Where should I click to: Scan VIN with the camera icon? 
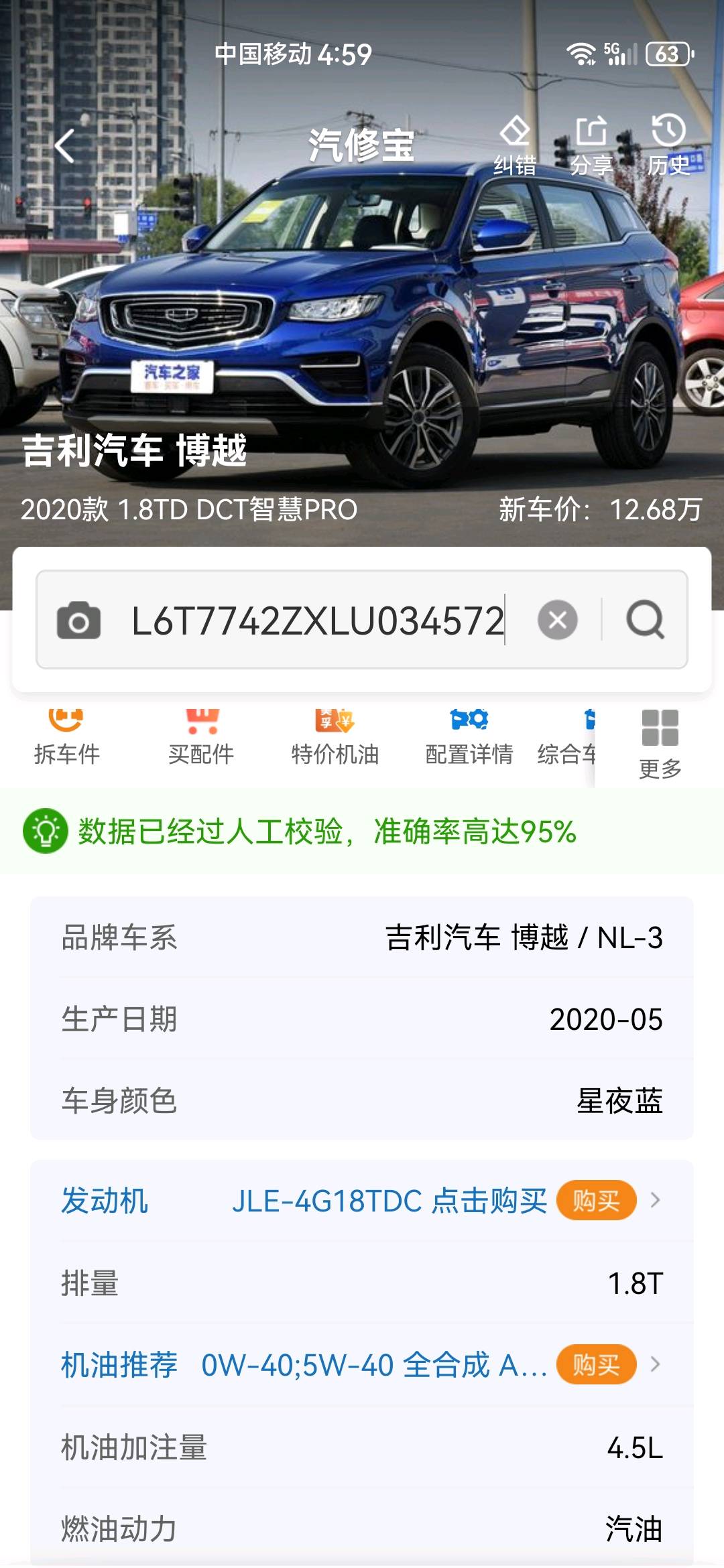79,620
